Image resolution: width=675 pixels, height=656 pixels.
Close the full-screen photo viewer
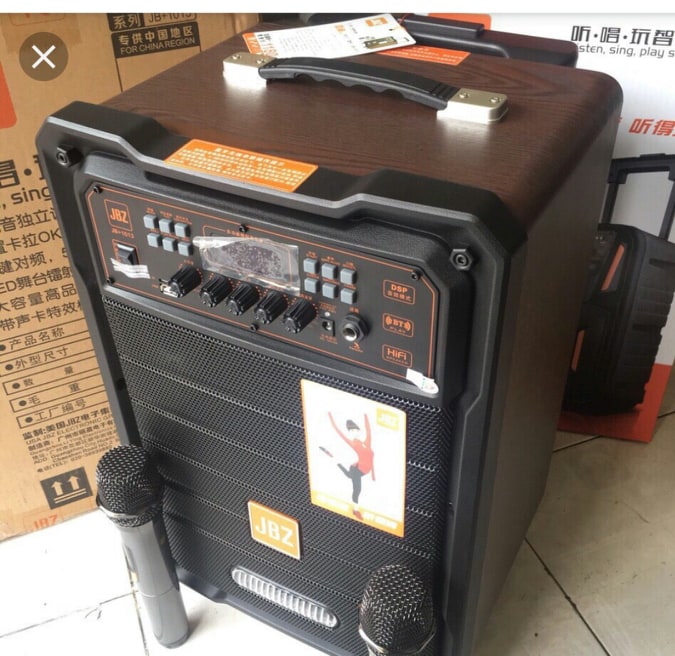coord(43,57)
